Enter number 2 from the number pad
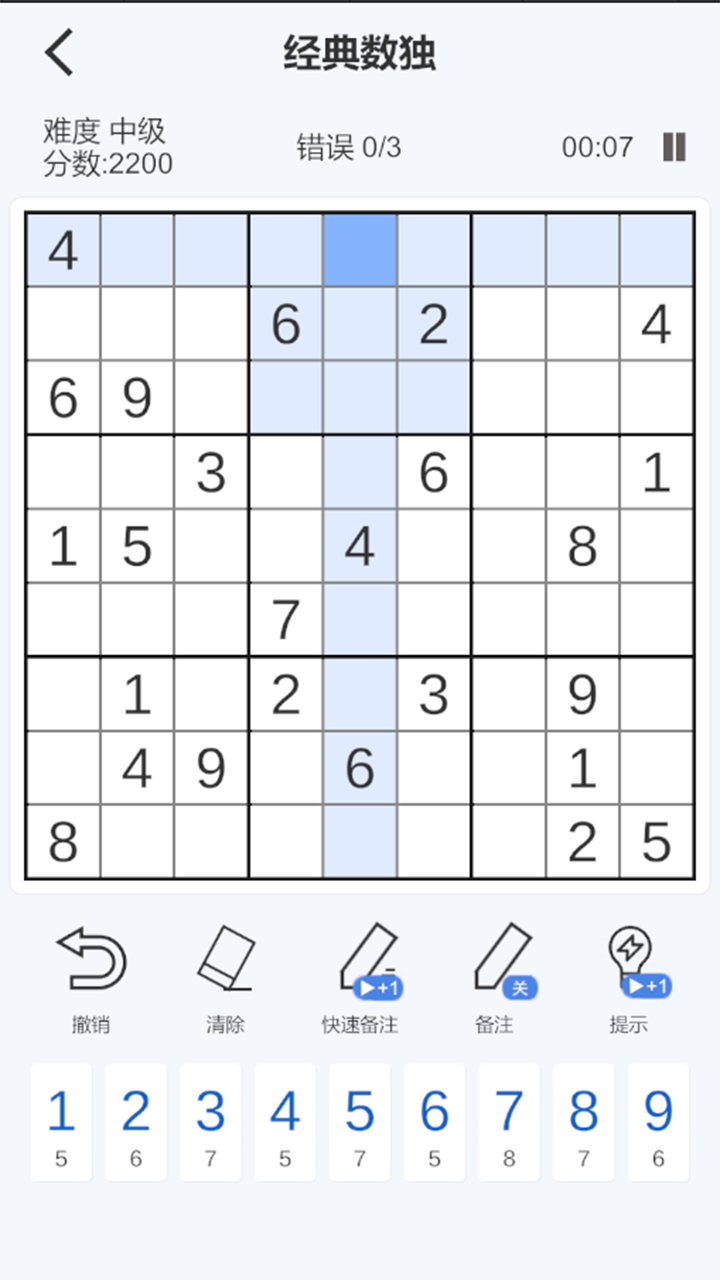720x1280 pixels. point(136,1122)
